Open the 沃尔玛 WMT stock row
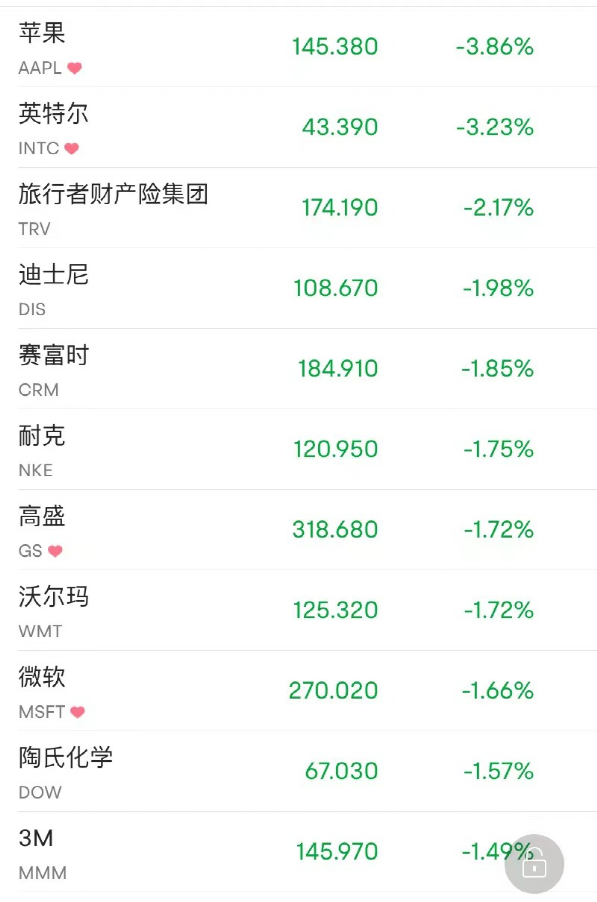This screenshot has width=597, height=902. pos(298,610)
